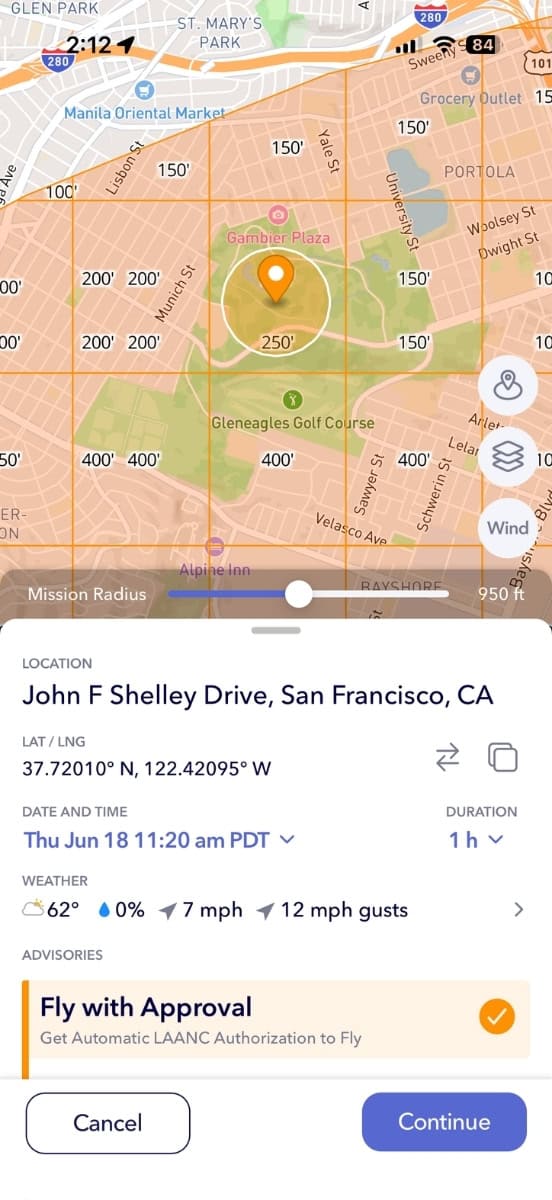Expand the weather details chevron
Image resolution: width=552 pixels, height=1200 pixels.
click(518, 910)
